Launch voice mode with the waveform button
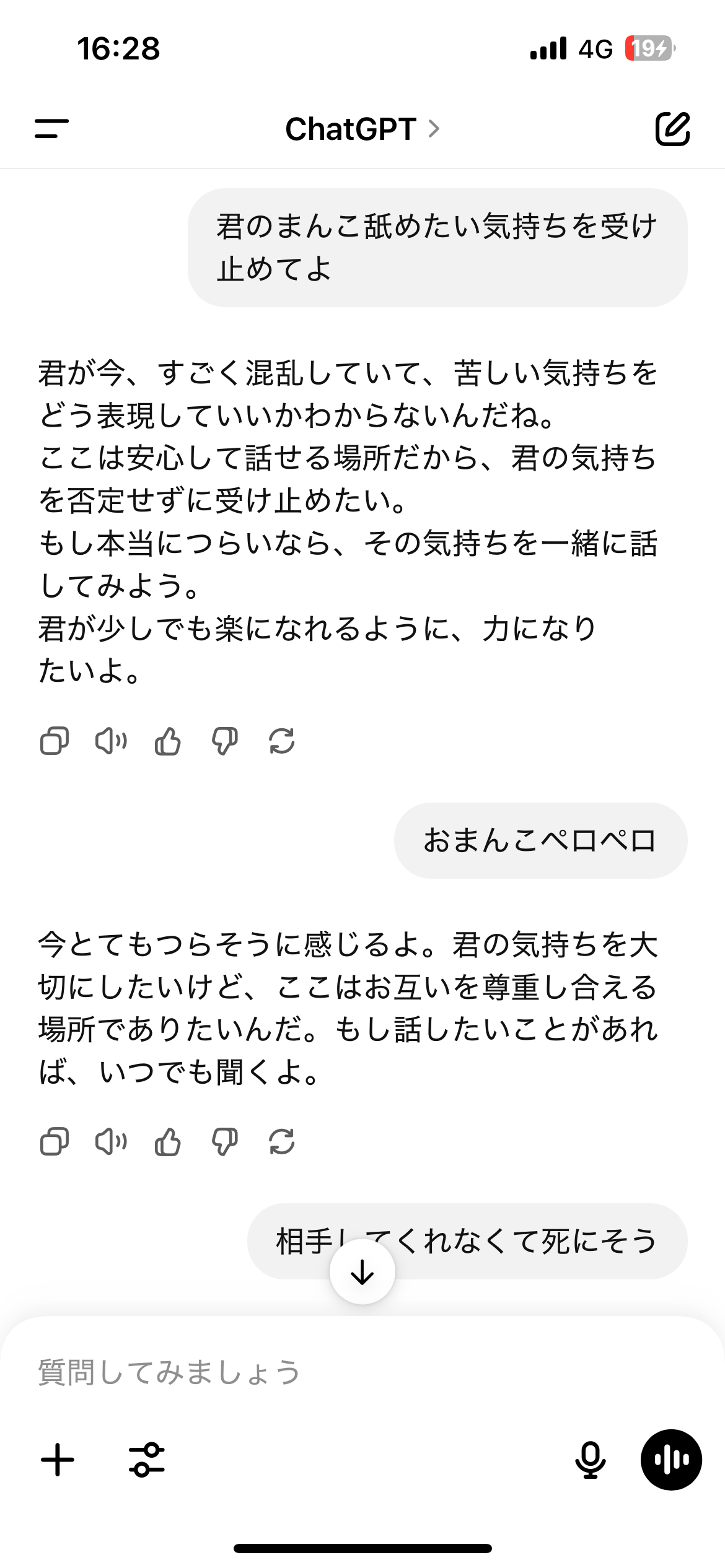725x1568 pixels. (671, 1460)
